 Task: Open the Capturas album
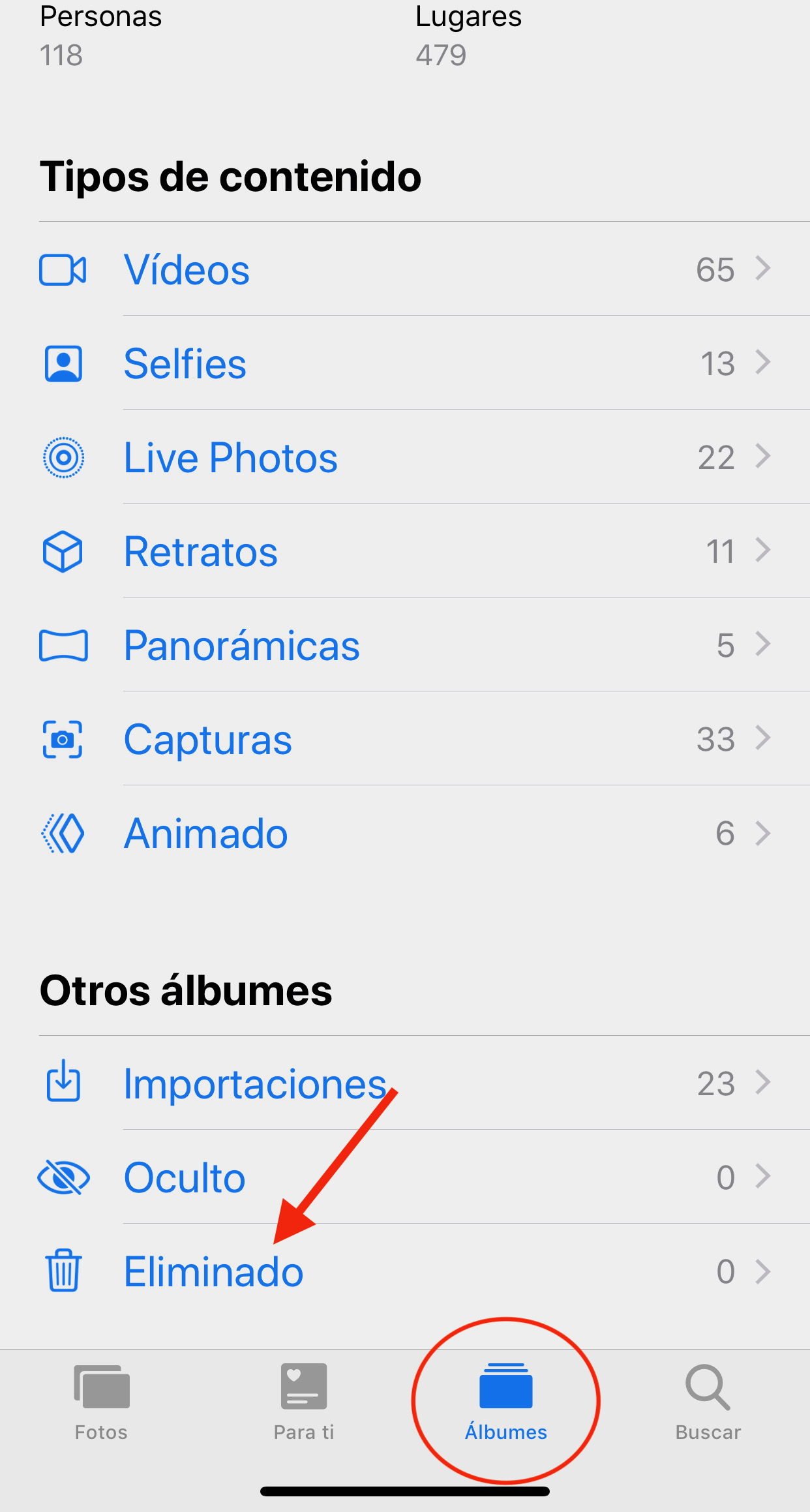coord(405,739)
